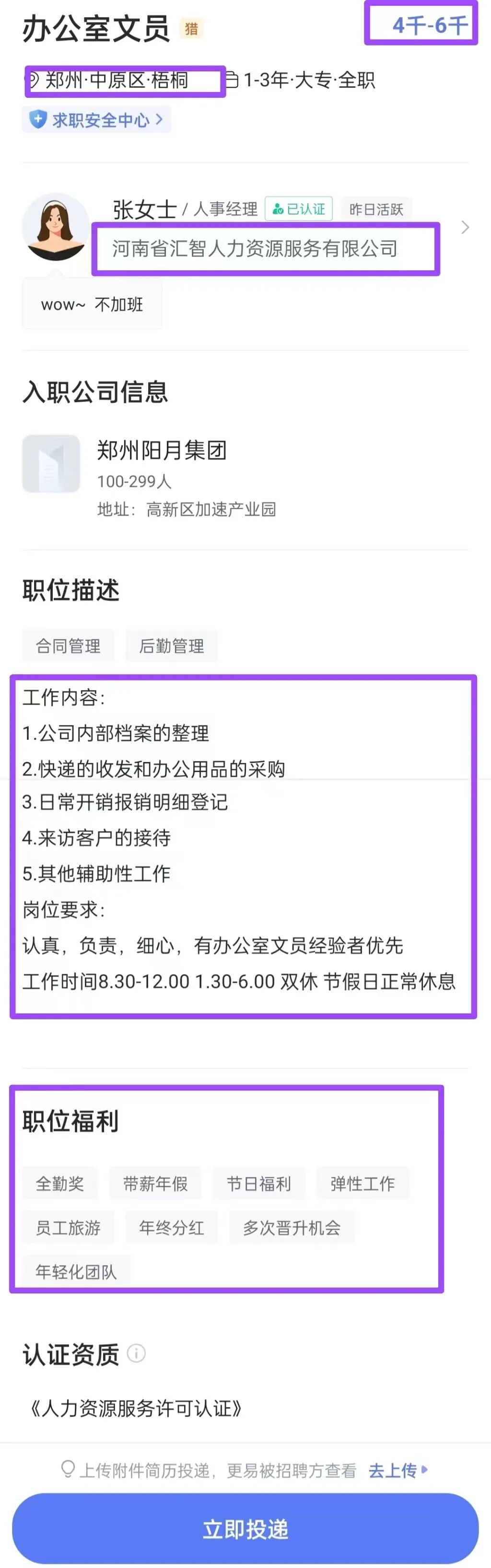Tap the info icon beside 认证资质
This screenshot has width=491, height=1568.
(137, 1354)
